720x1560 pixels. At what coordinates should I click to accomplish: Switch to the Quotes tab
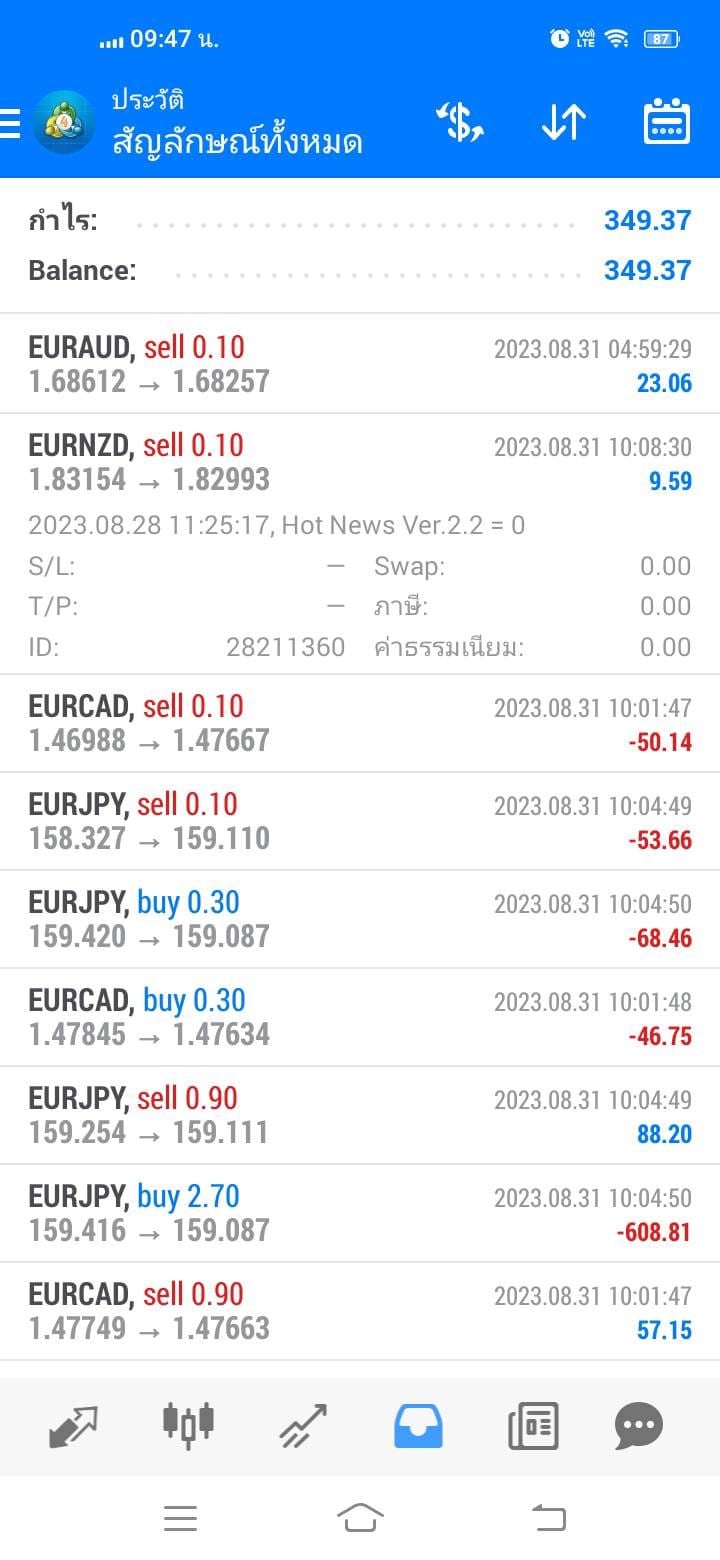point(74,1426)
